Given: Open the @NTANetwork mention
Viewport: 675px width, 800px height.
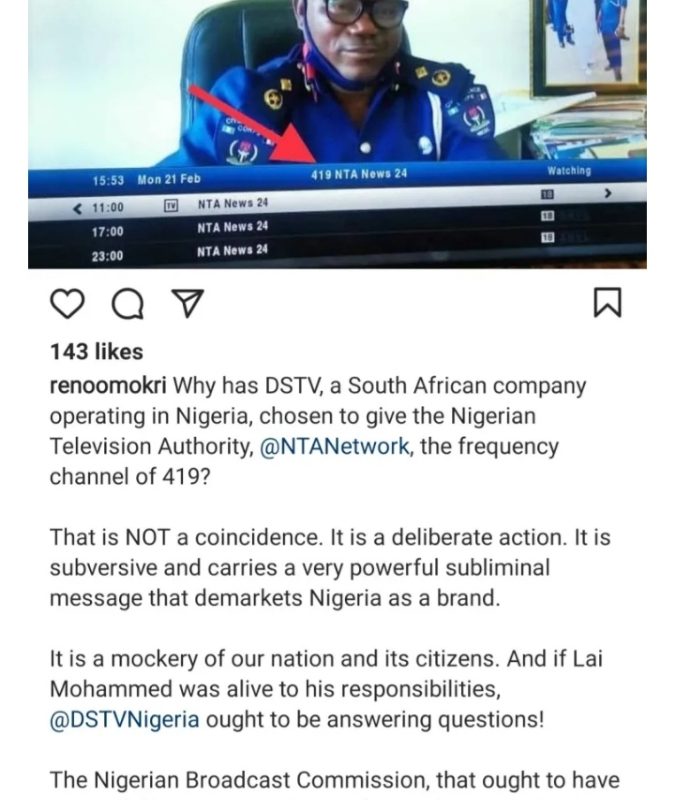Looking at the screenshot, I should (334, 447).
